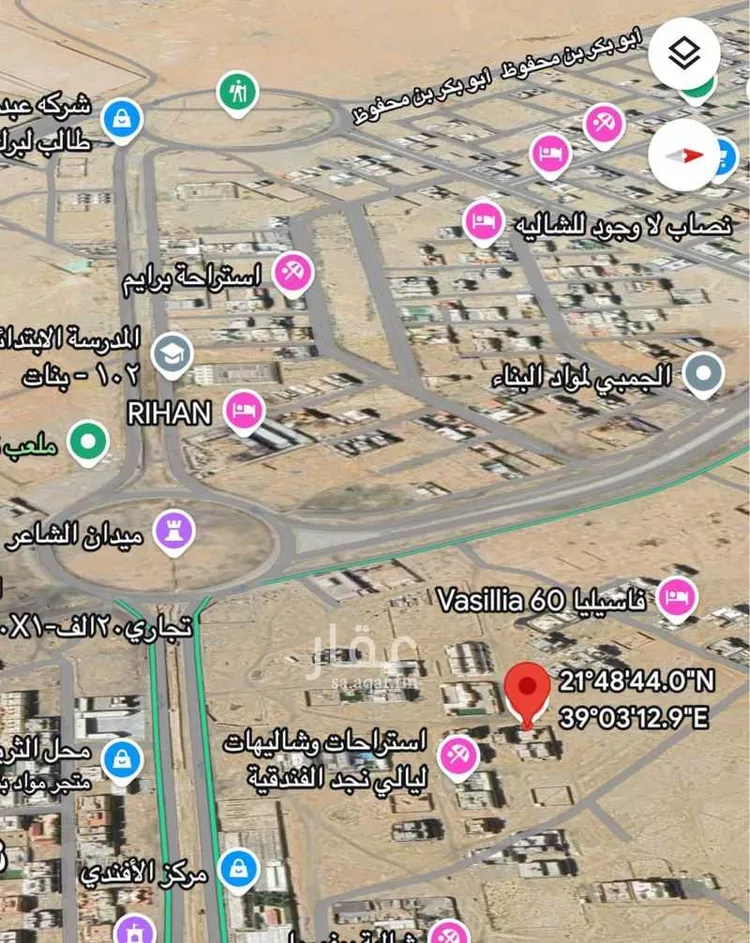This screenshot has height=943, width=750.
Task: Tap the الجمبي لمواد البناء pin
Action: pos(703,374)
